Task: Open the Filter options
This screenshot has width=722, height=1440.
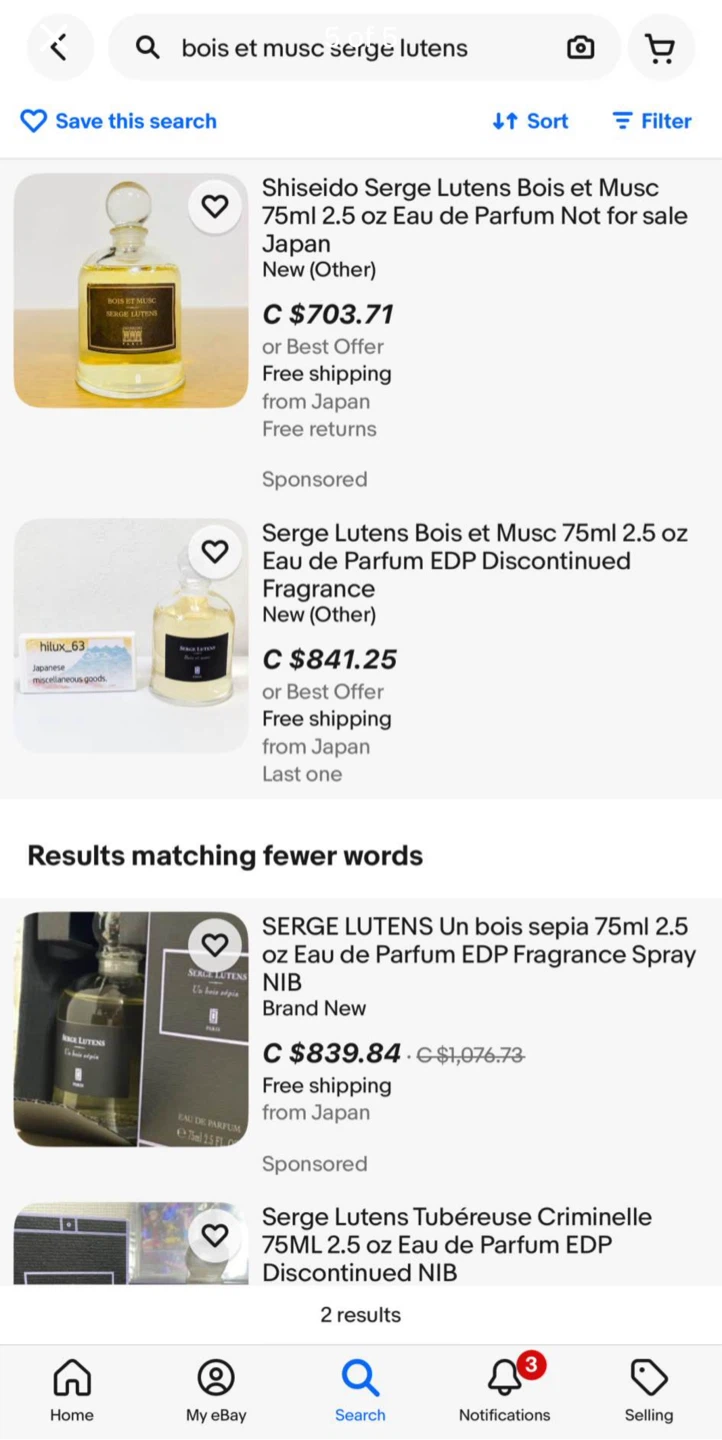Action: pyautogui.click(x=652, y=121)
